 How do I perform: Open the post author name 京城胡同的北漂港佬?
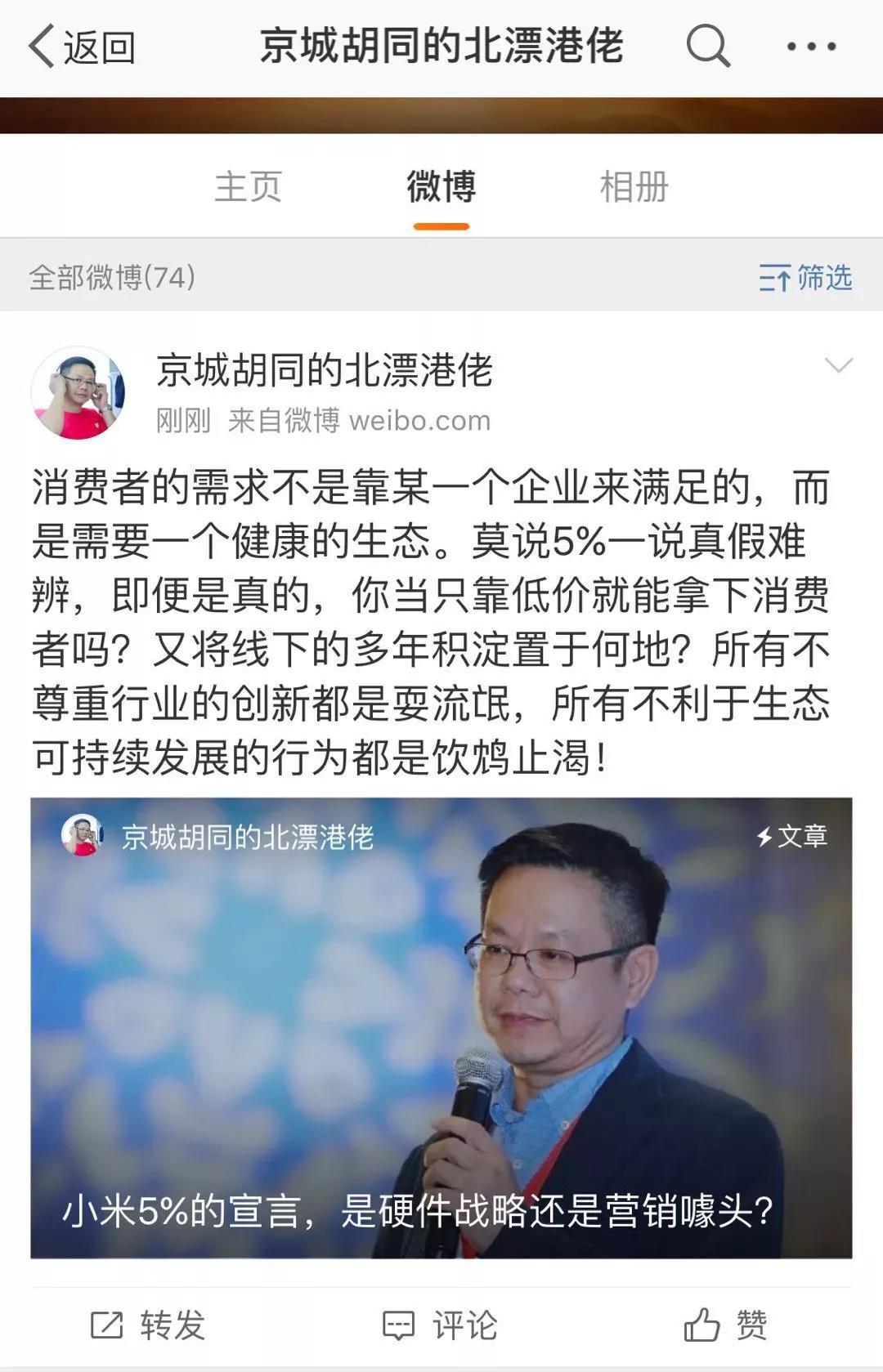pyautogui.click(x=325, y=370)
